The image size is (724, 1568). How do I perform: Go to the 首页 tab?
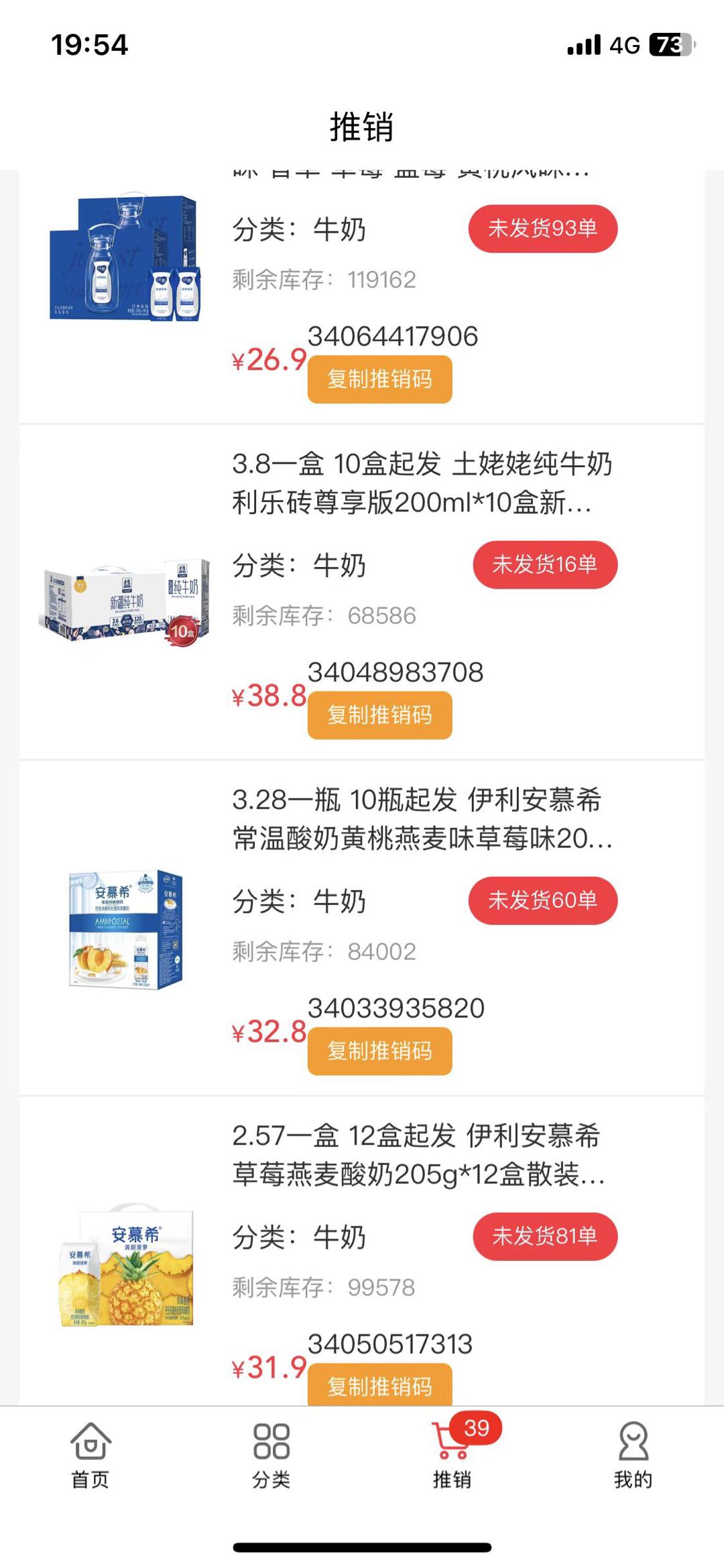click(90, 1455)
